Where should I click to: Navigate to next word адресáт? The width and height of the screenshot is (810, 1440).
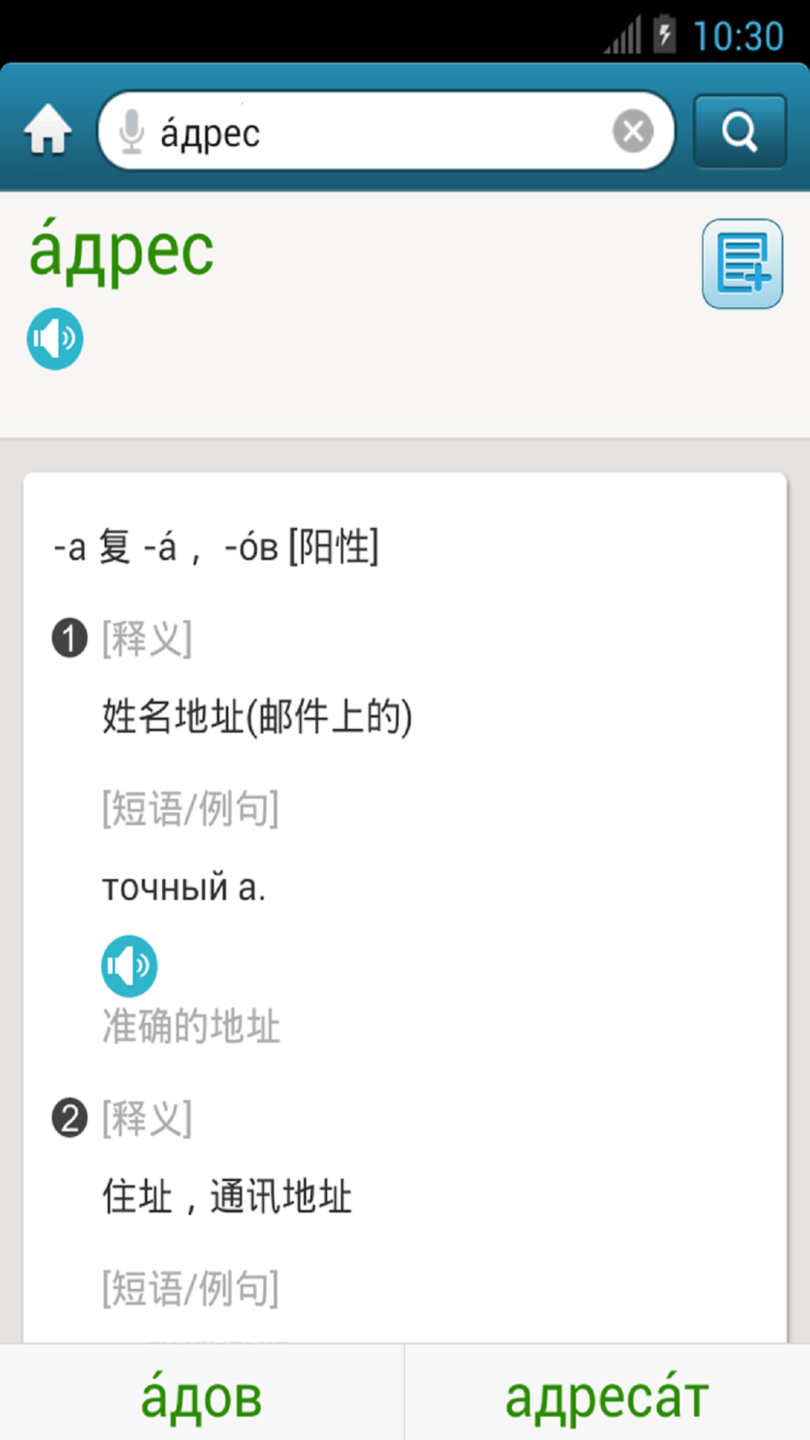(607, 1398)
